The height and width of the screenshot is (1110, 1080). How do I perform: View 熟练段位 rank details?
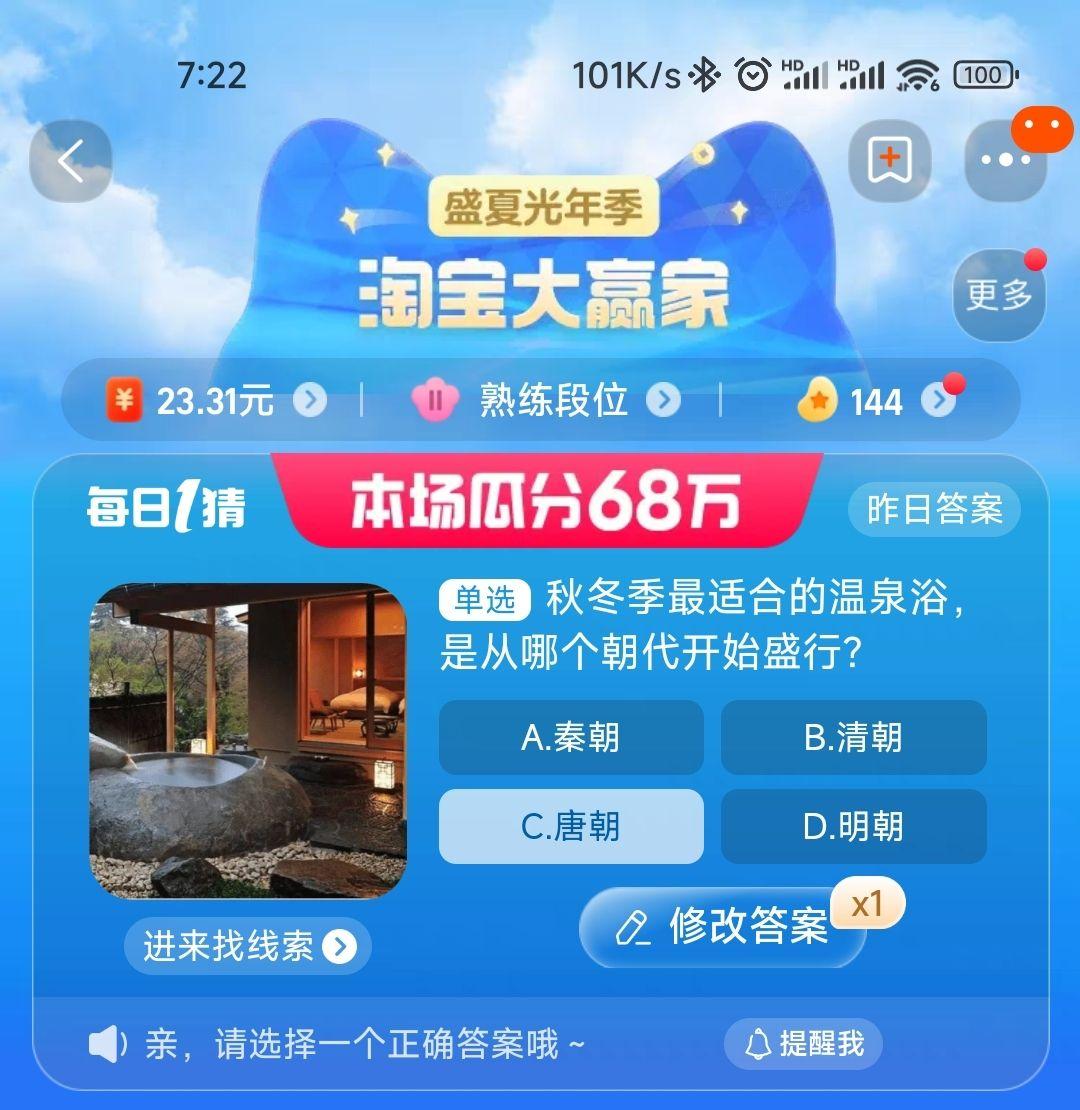pyautogui.click(x=545, y=401)
